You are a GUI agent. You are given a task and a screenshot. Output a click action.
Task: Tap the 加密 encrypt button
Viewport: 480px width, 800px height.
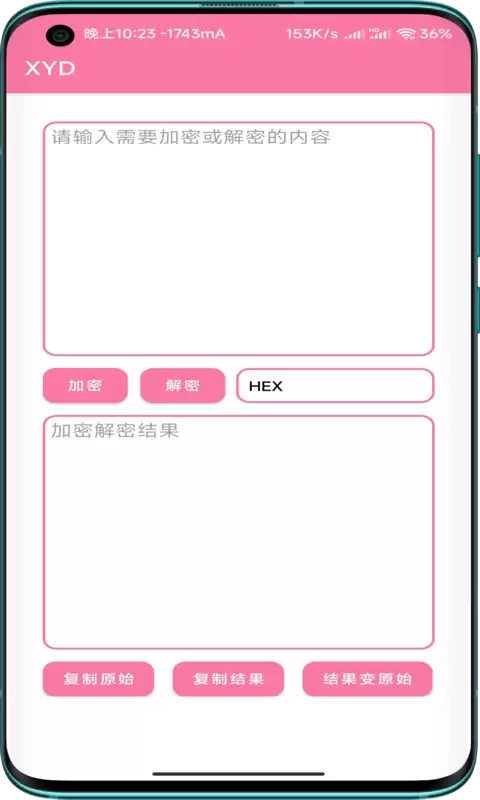pyautogui.click(x=85, y=385)
